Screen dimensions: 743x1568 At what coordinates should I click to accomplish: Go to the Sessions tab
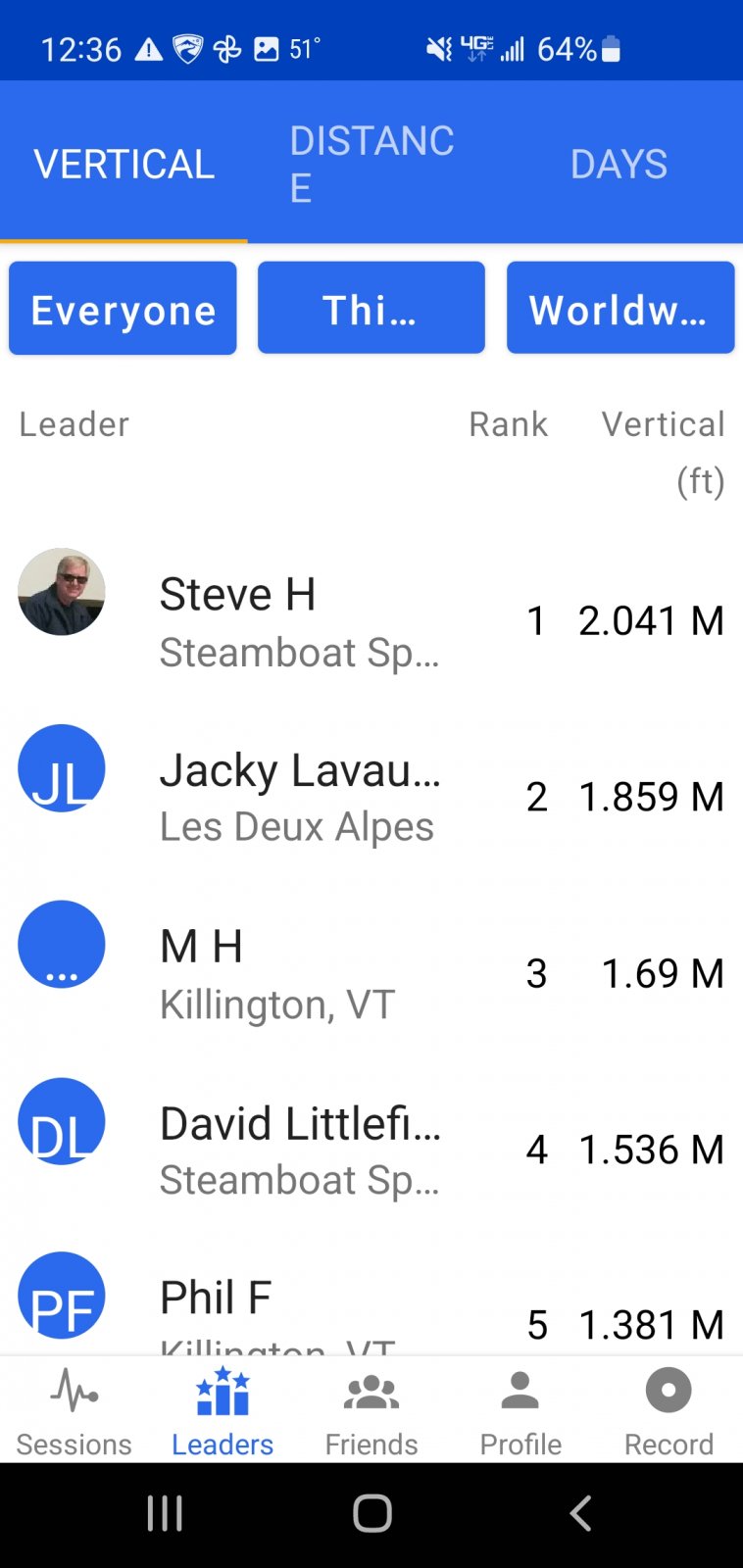point(74,1411)
